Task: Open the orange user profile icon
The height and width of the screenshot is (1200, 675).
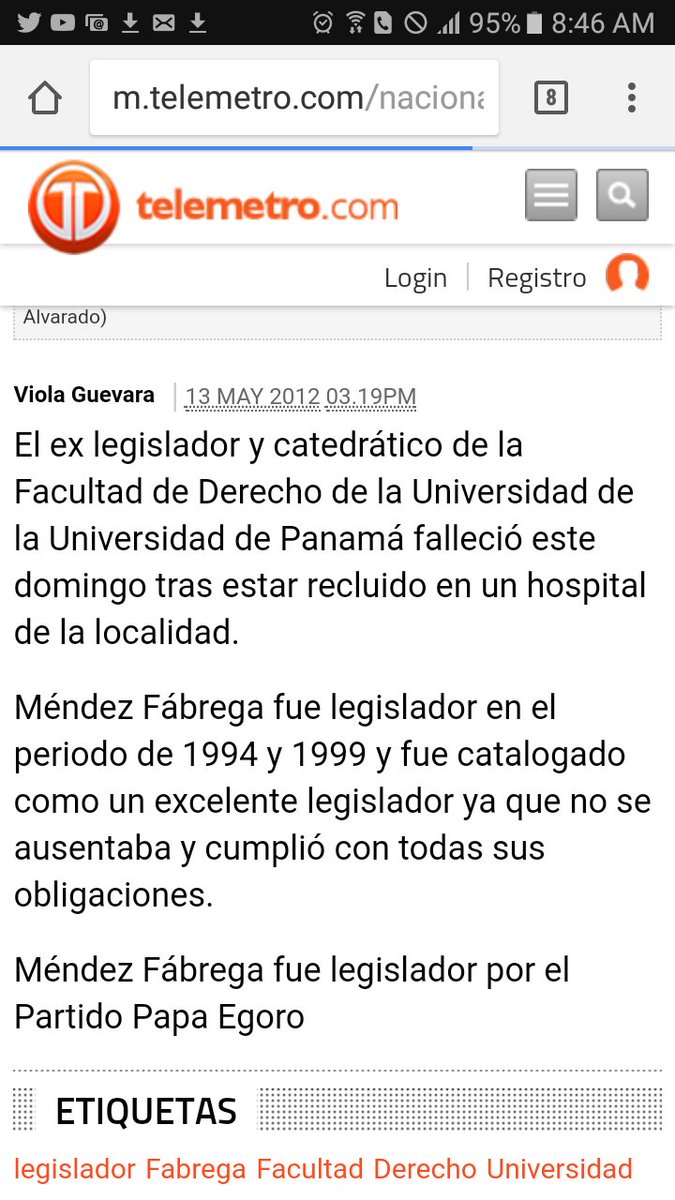Action: (x=627, y=275)
